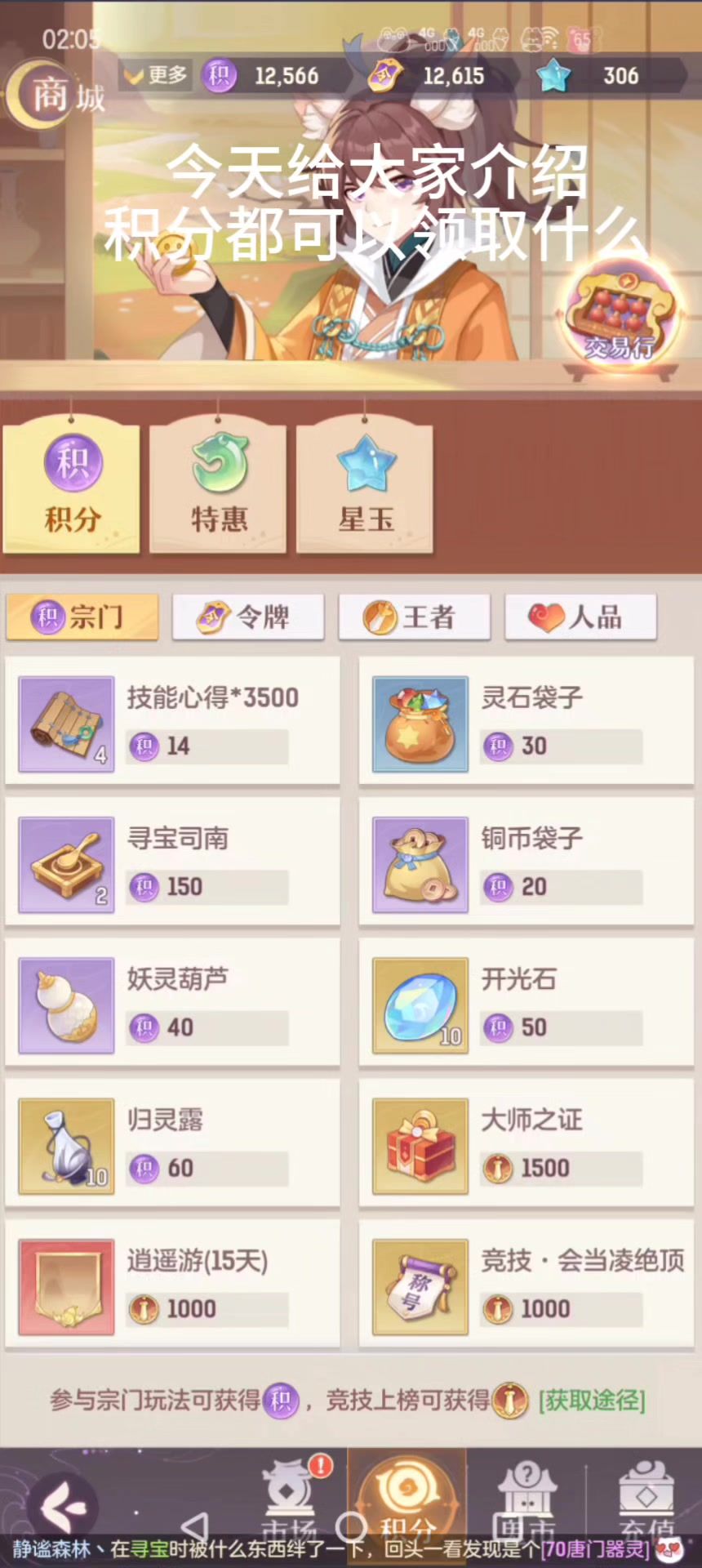
Task: Open the 寻宝司南 item
Action: pyautogui.click(x=172, y=863)
